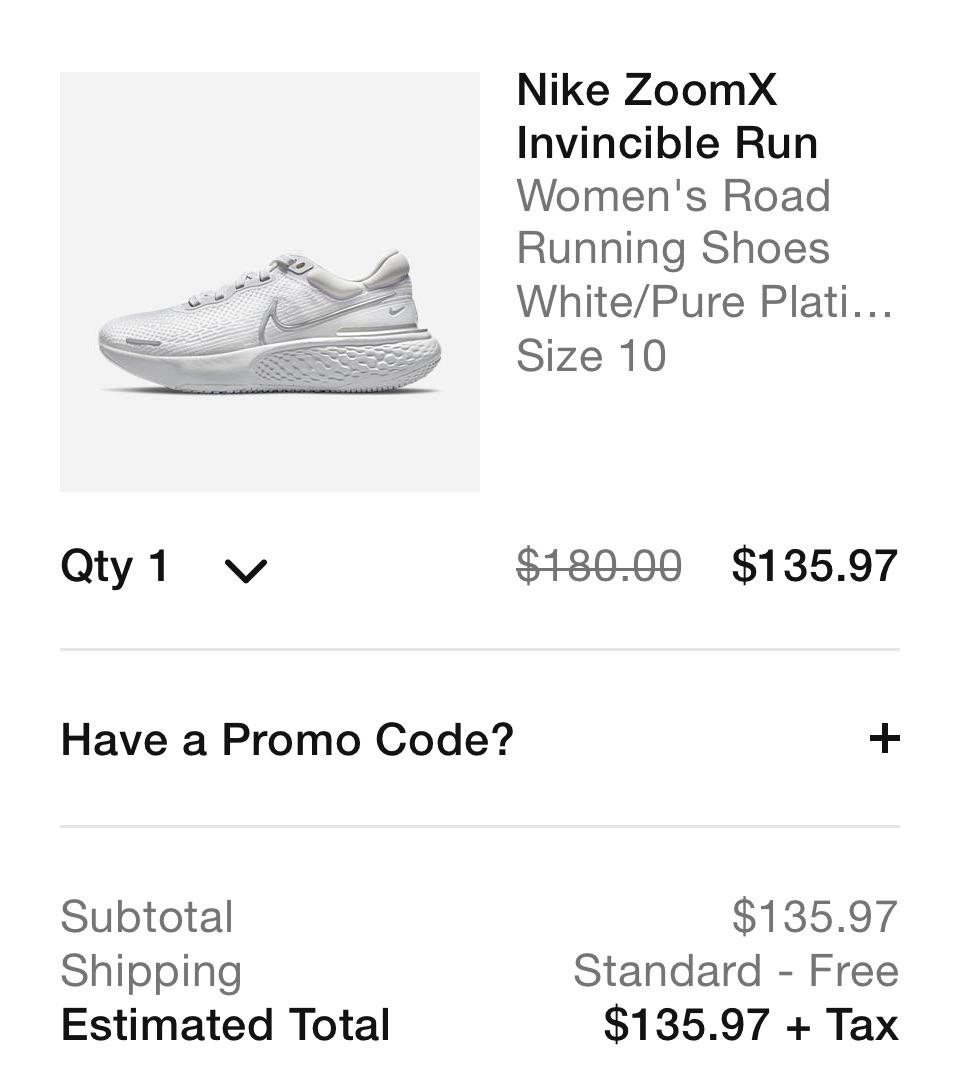The height and width of the screenshot is (1079, 960).
Task: Click the truncated White/Pure Plati... color text
Action: pos(708,301)
